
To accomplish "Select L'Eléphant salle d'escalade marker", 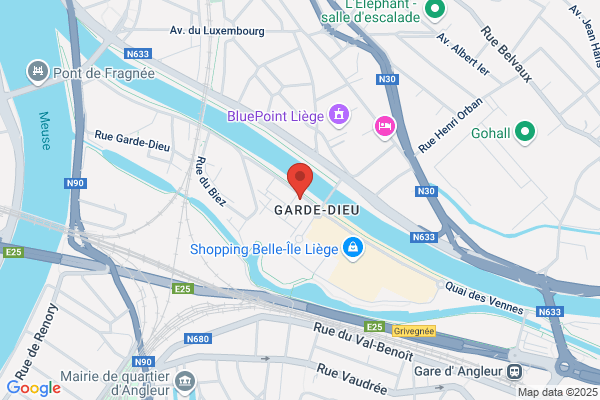I will pos(435,9).
